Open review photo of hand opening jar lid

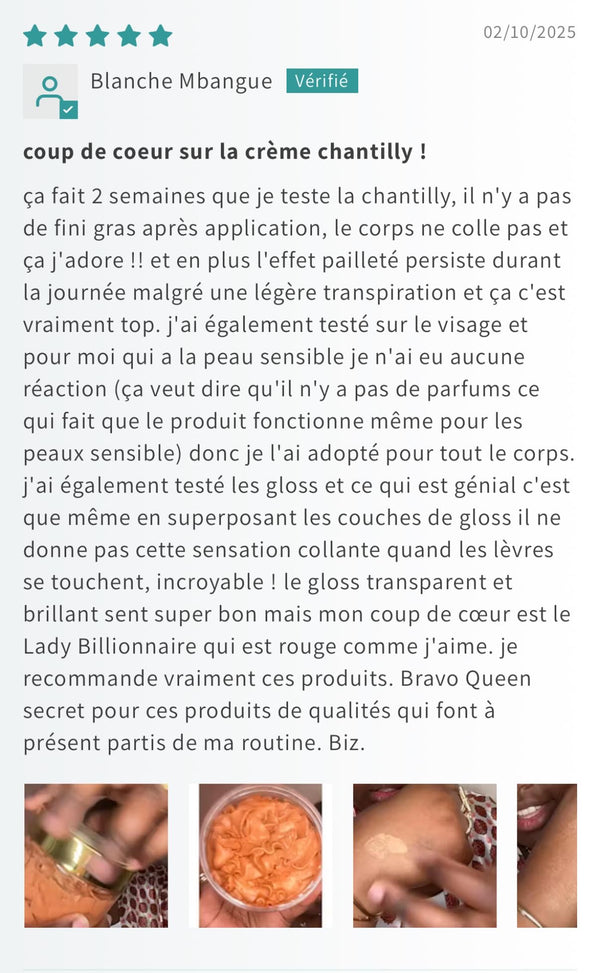click(x=96, y=855)
